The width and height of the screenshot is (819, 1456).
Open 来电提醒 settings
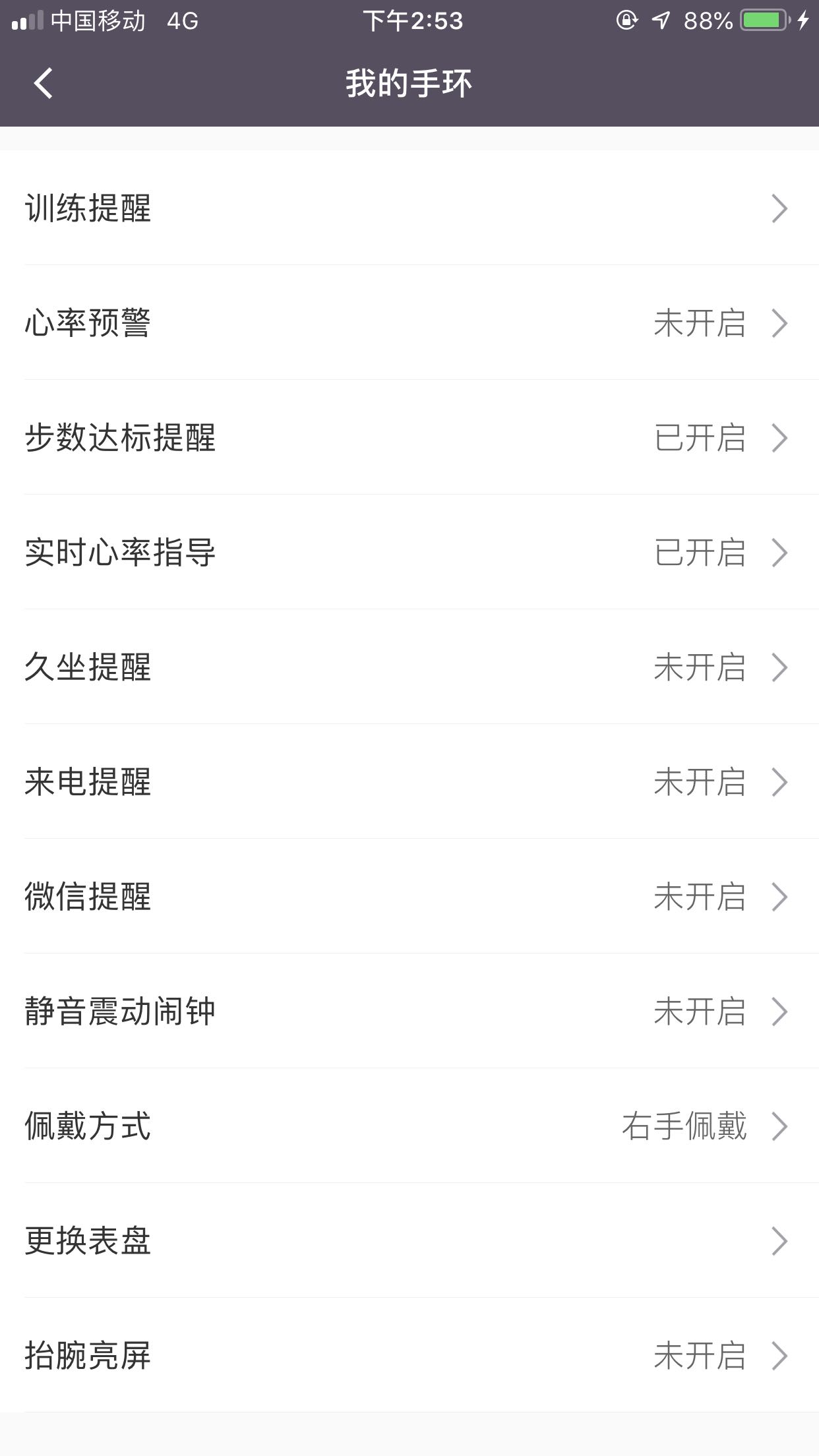pos(409,782)
